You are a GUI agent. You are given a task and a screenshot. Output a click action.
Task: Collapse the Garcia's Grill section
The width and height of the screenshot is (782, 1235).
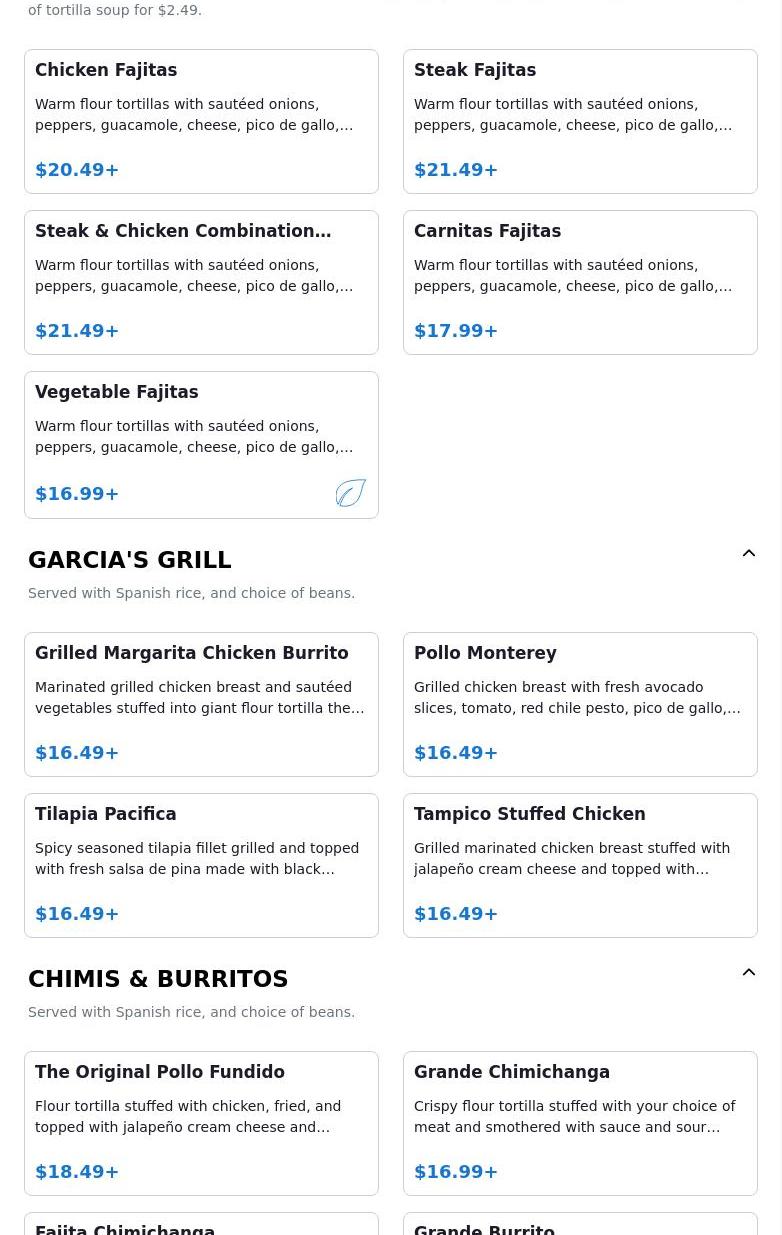point(748,554)
